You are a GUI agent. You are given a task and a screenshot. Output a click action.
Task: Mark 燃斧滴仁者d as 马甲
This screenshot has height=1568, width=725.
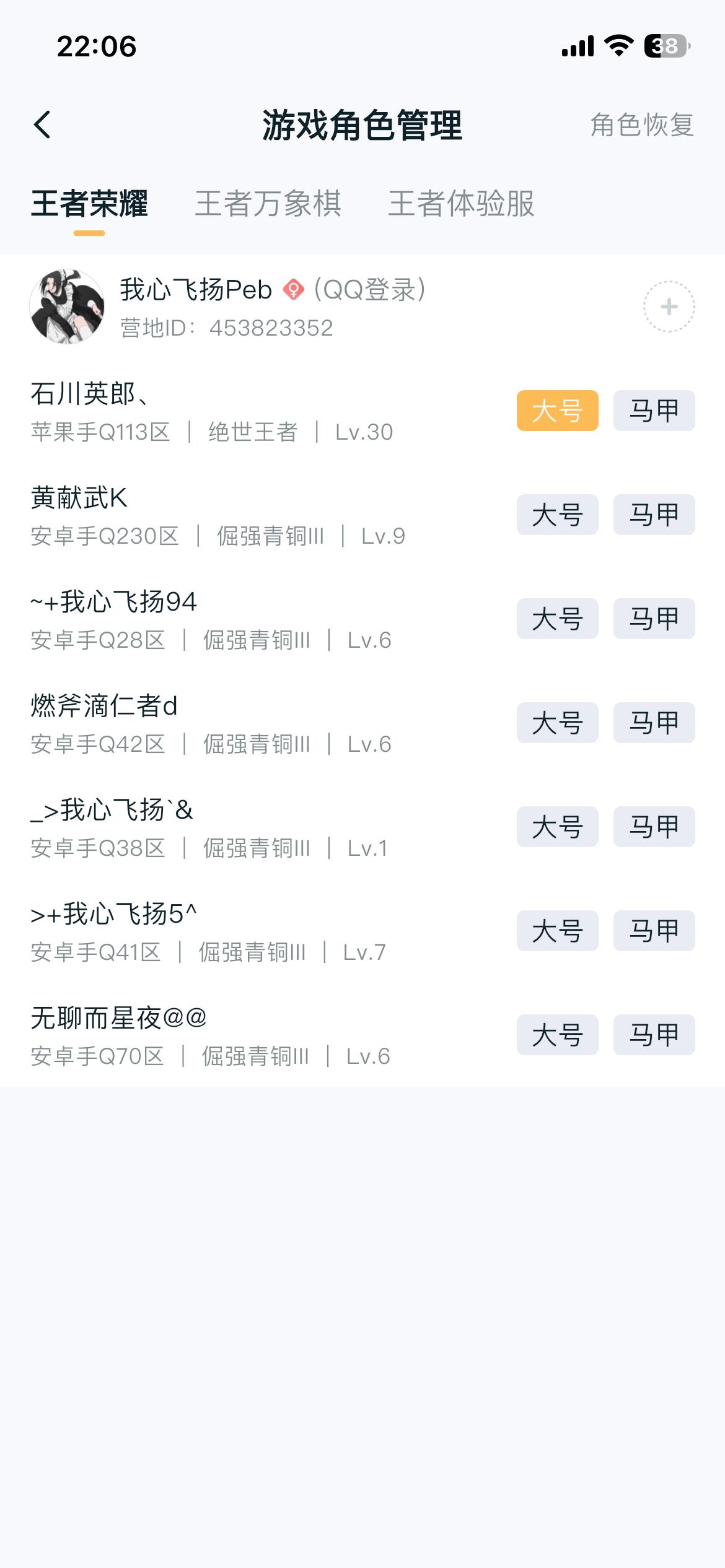coord(654,723)
